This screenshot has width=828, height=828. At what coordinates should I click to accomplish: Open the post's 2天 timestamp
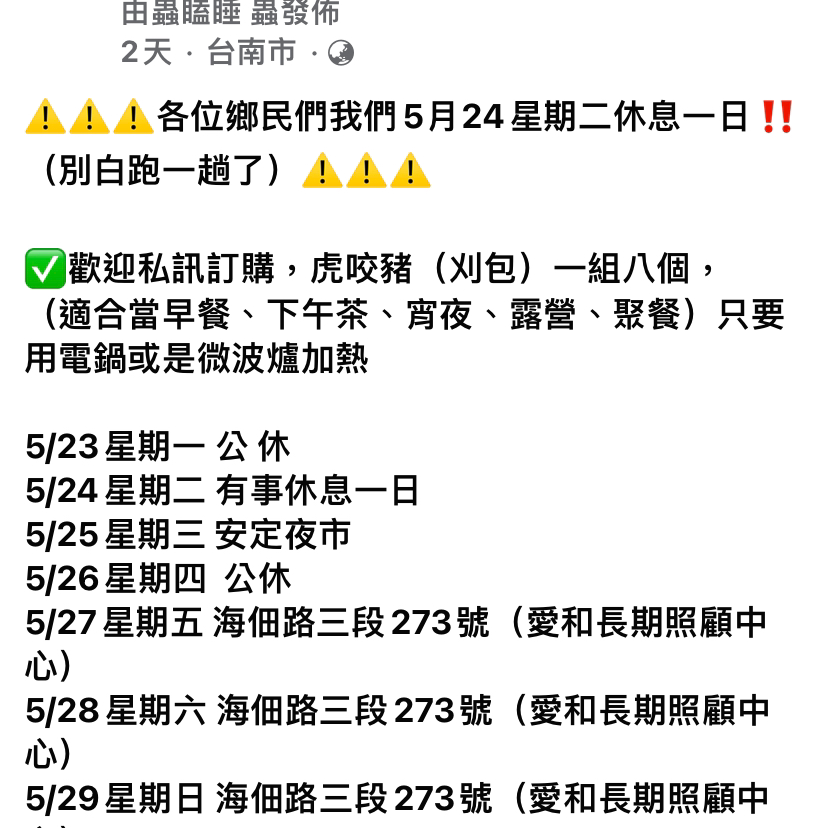click(146, 53)
